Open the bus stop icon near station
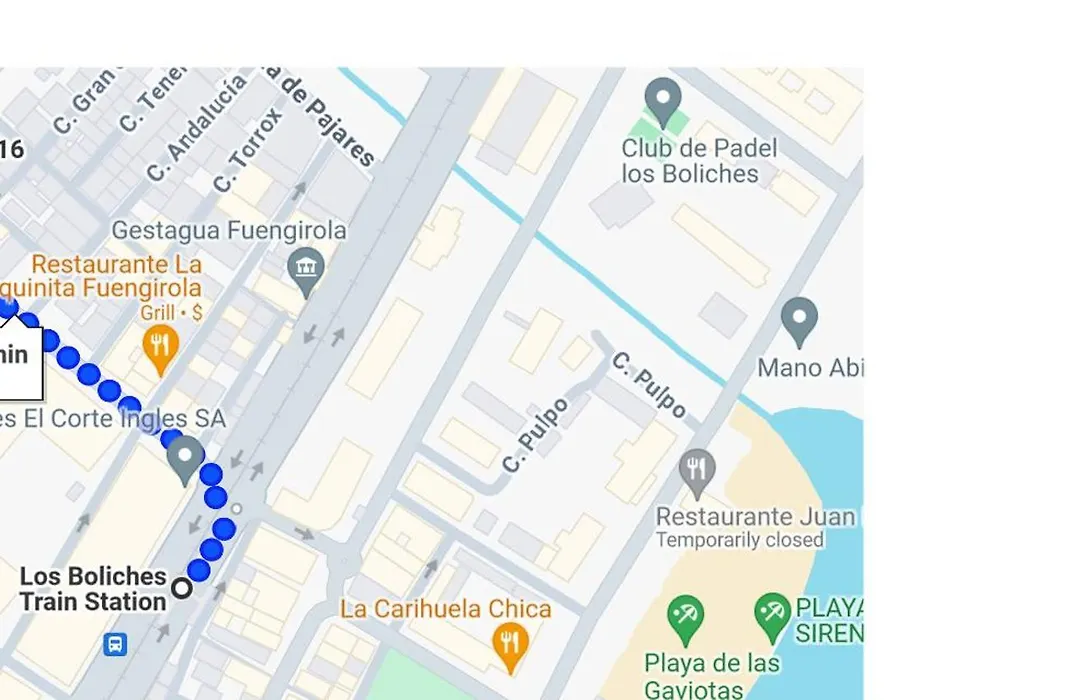Screen dimensions: 1080x700 tap(116, 644)
